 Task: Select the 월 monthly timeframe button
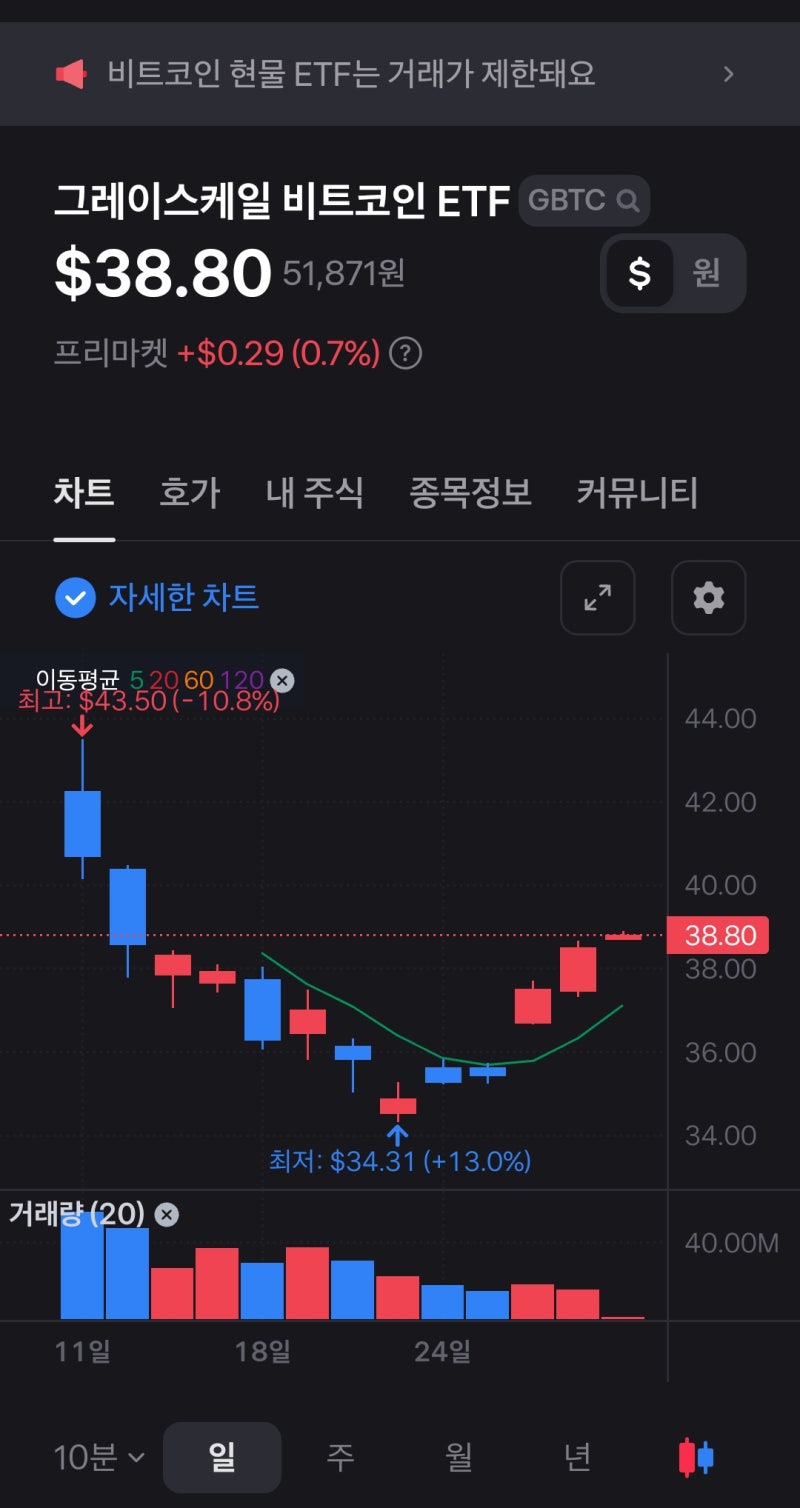pyautogui.click(x=459, y=1456)
